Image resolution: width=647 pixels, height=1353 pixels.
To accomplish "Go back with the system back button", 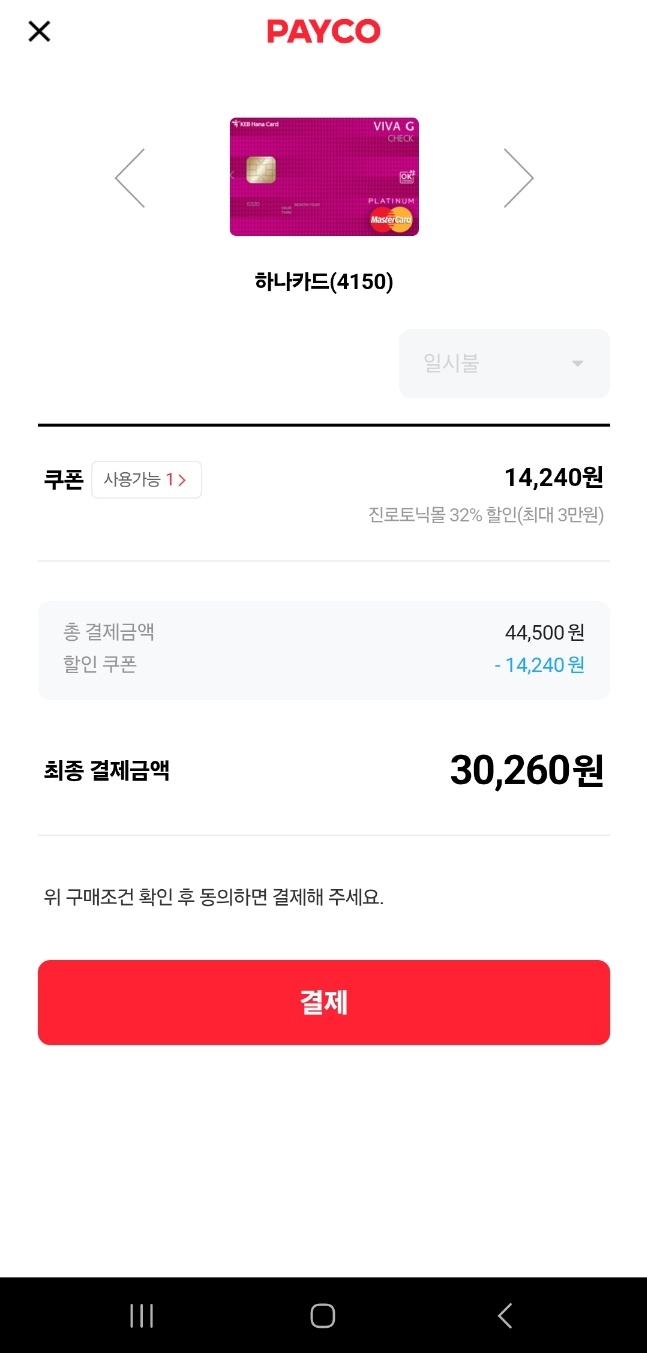I will pos(505,1315).
